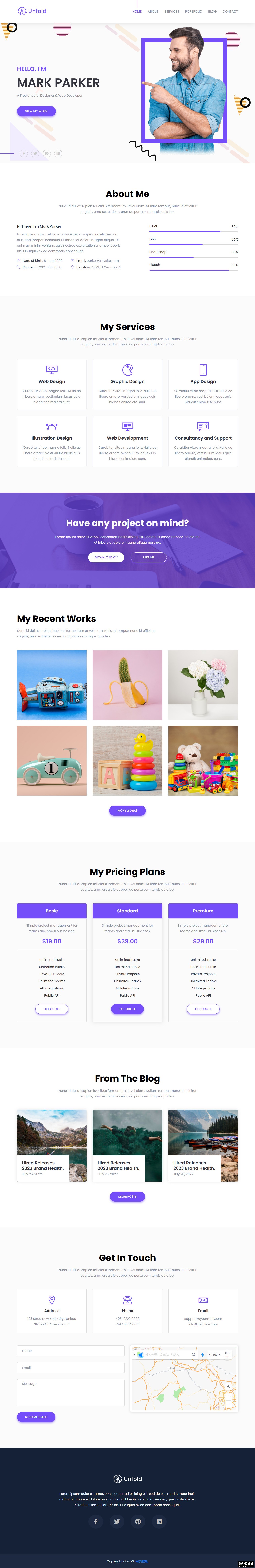The height and width of the screenshot is (1568, 255).
Task: View More Posts on the blog
Action: pos(127,1196)
